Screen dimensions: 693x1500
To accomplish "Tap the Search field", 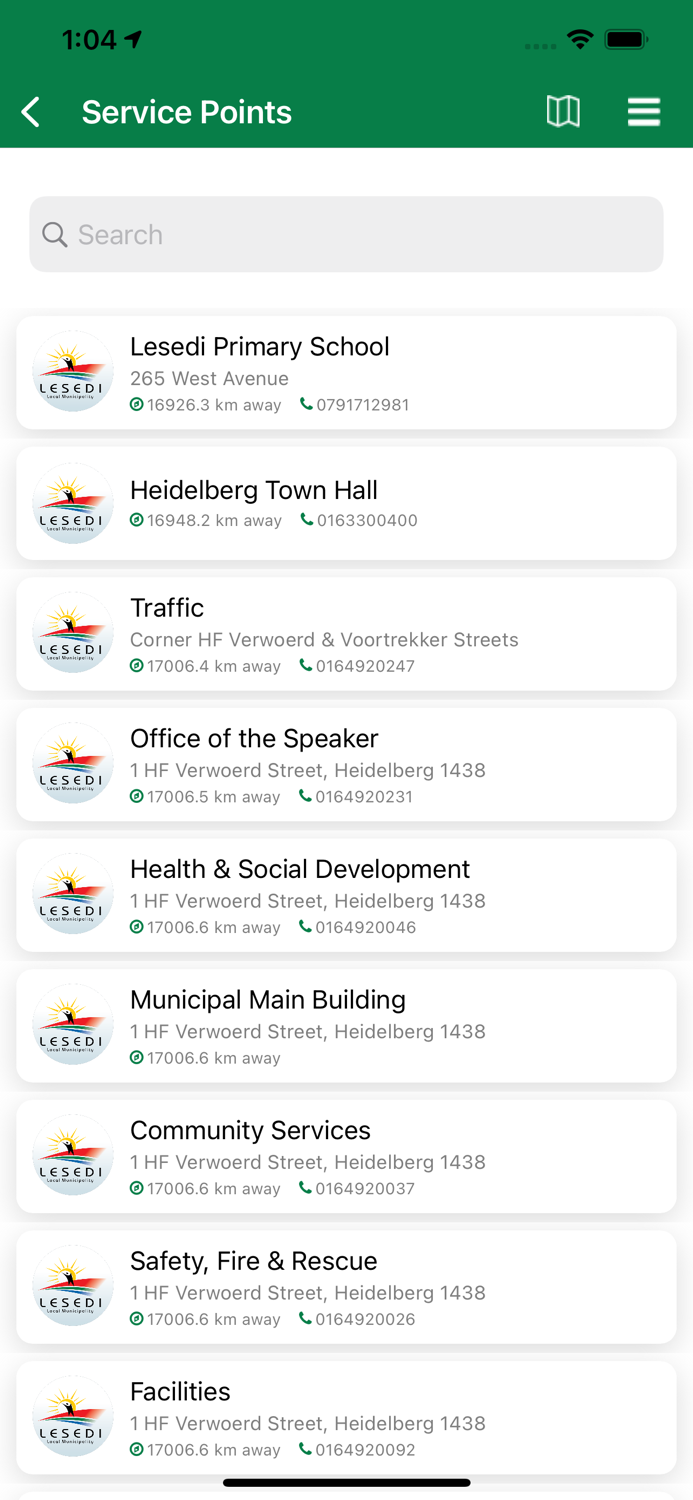I will (346, 234).
